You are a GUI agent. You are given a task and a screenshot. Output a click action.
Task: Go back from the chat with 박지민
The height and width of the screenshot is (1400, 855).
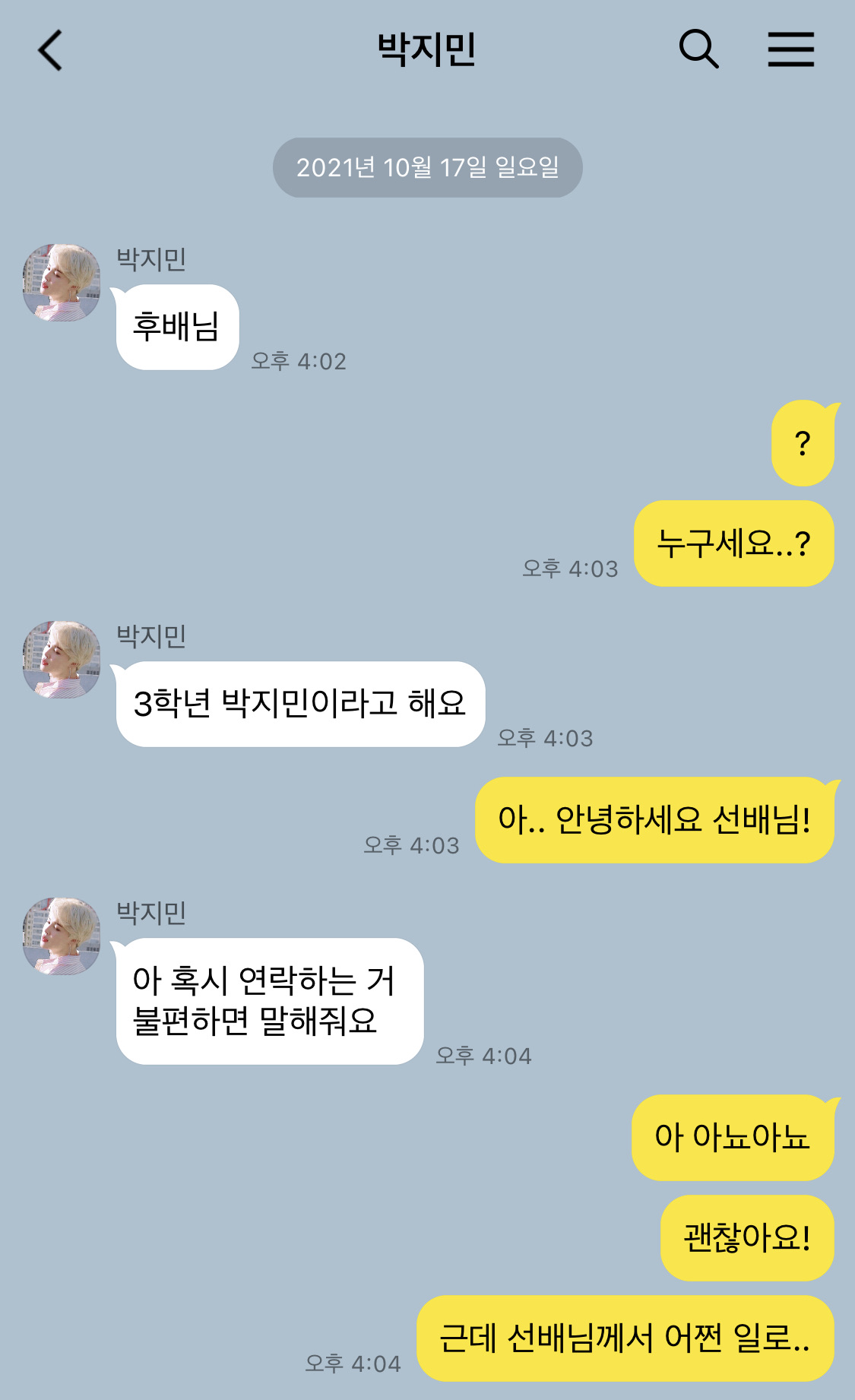[50, 51]
